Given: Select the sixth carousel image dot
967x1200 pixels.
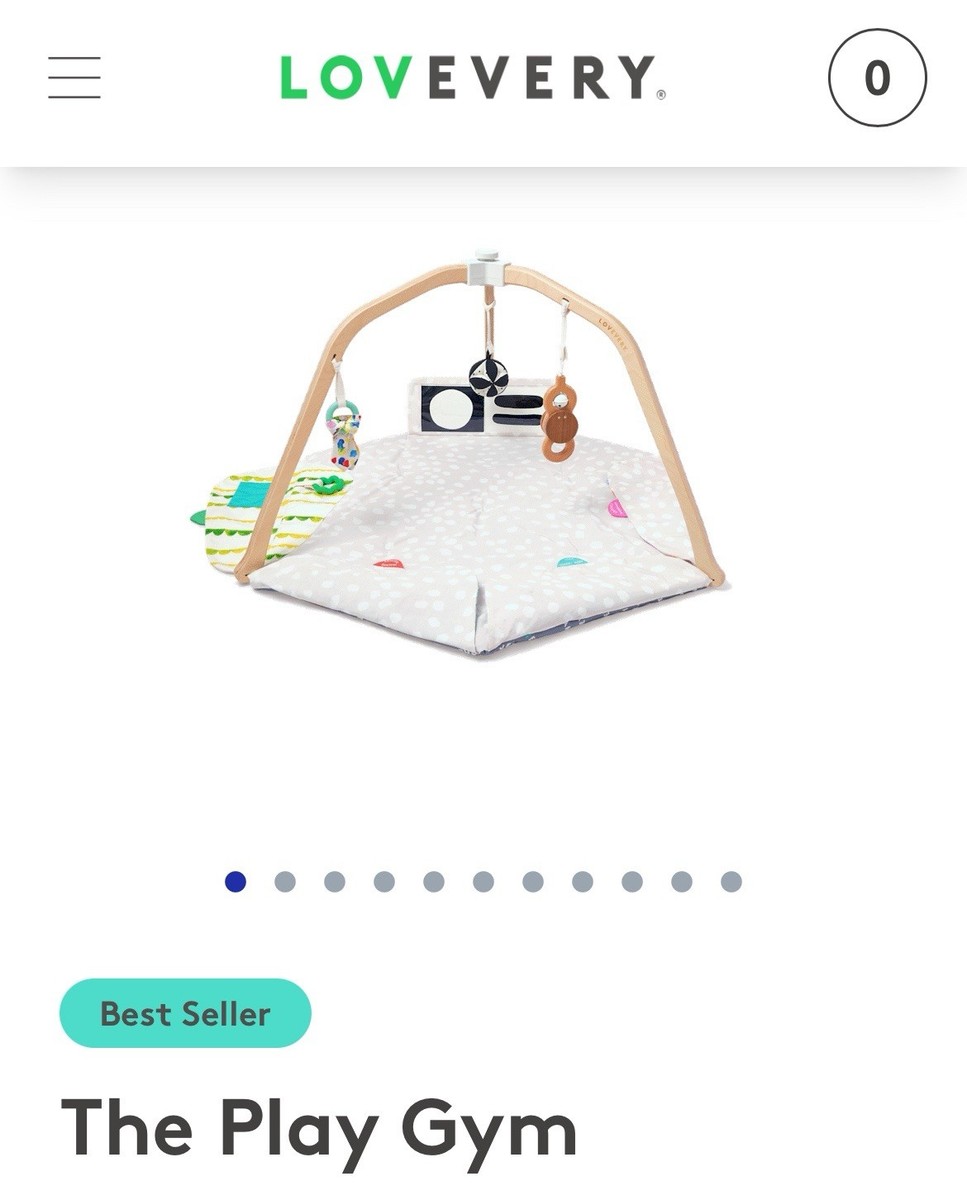Looking at the screenshot, I should pos(483,882).
